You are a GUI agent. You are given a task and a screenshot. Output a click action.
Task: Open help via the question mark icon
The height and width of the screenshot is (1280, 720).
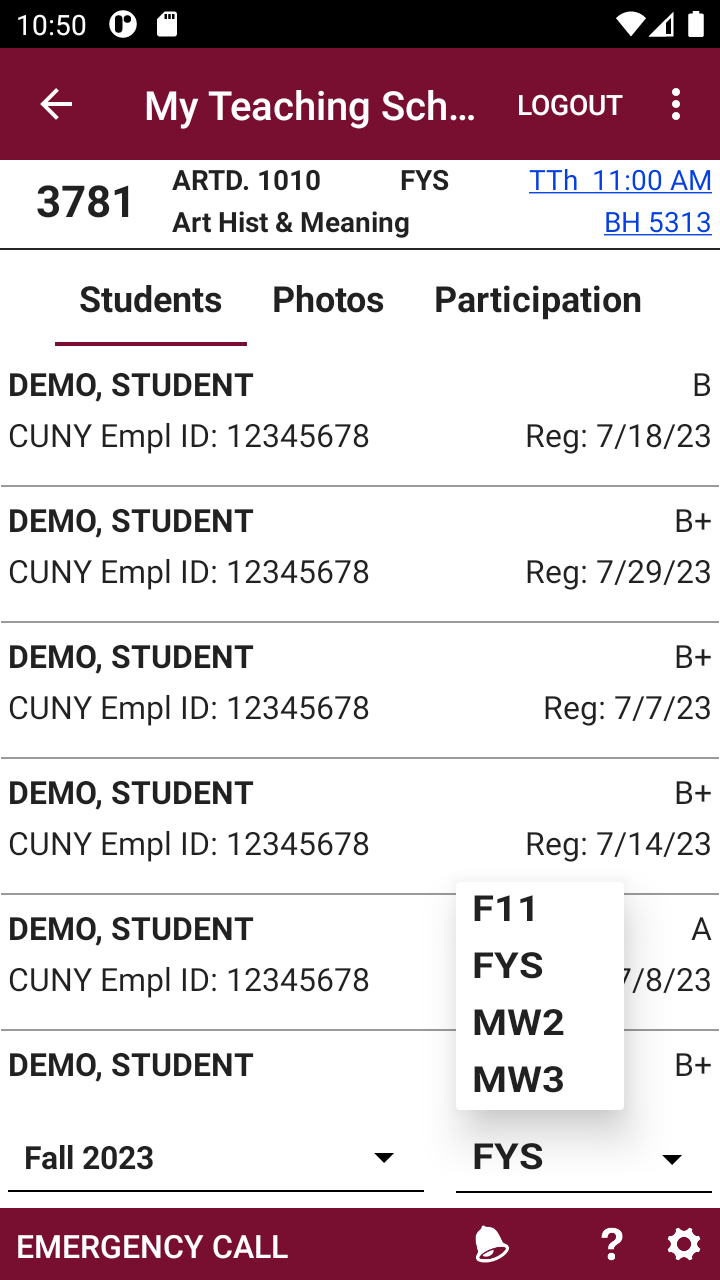612,1245
